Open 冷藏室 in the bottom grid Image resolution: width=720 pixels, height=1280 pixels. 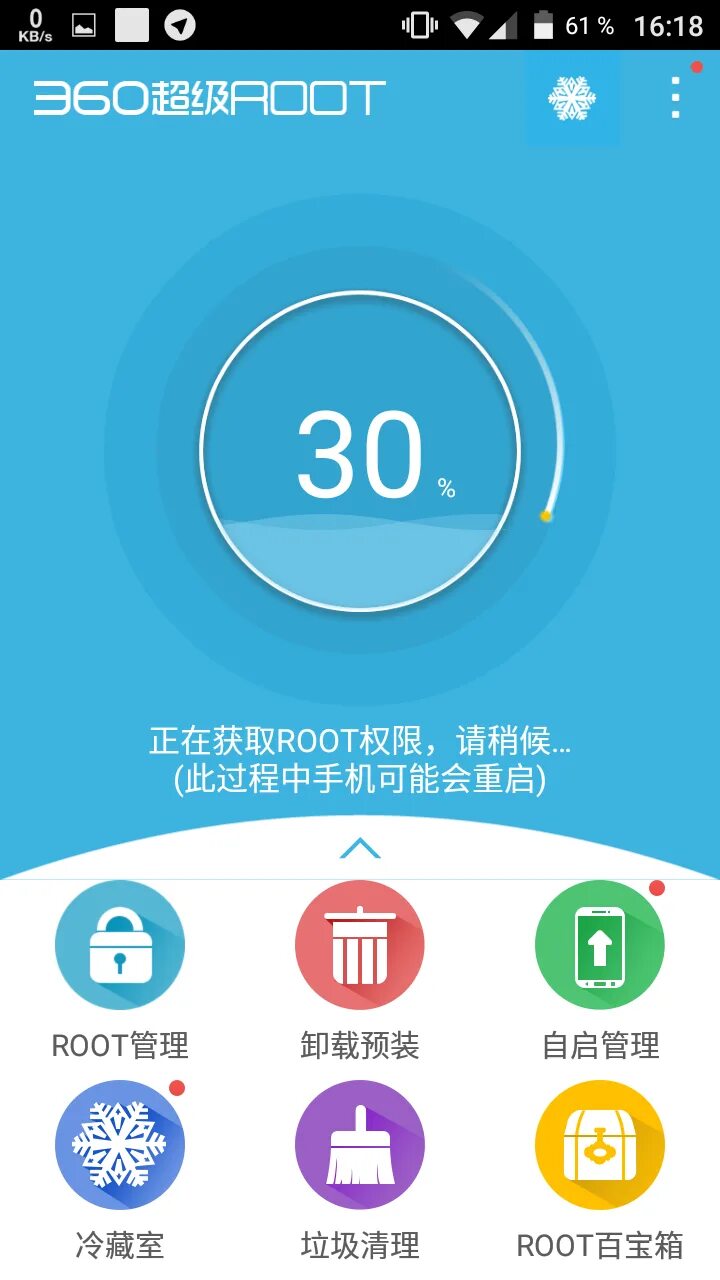[x=120, y=1146]
